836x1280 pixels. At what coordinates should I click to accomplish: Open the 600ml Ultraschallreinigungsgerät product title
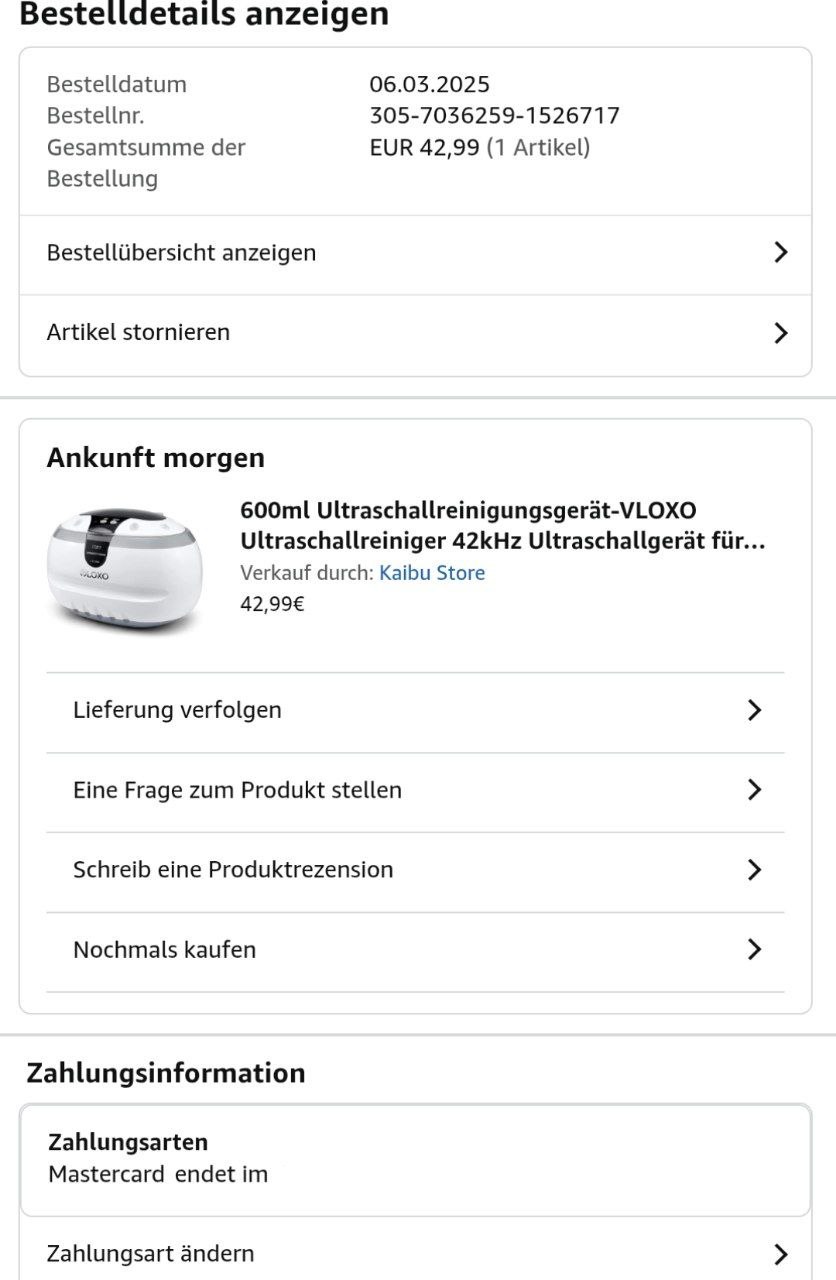click(503, 526)
